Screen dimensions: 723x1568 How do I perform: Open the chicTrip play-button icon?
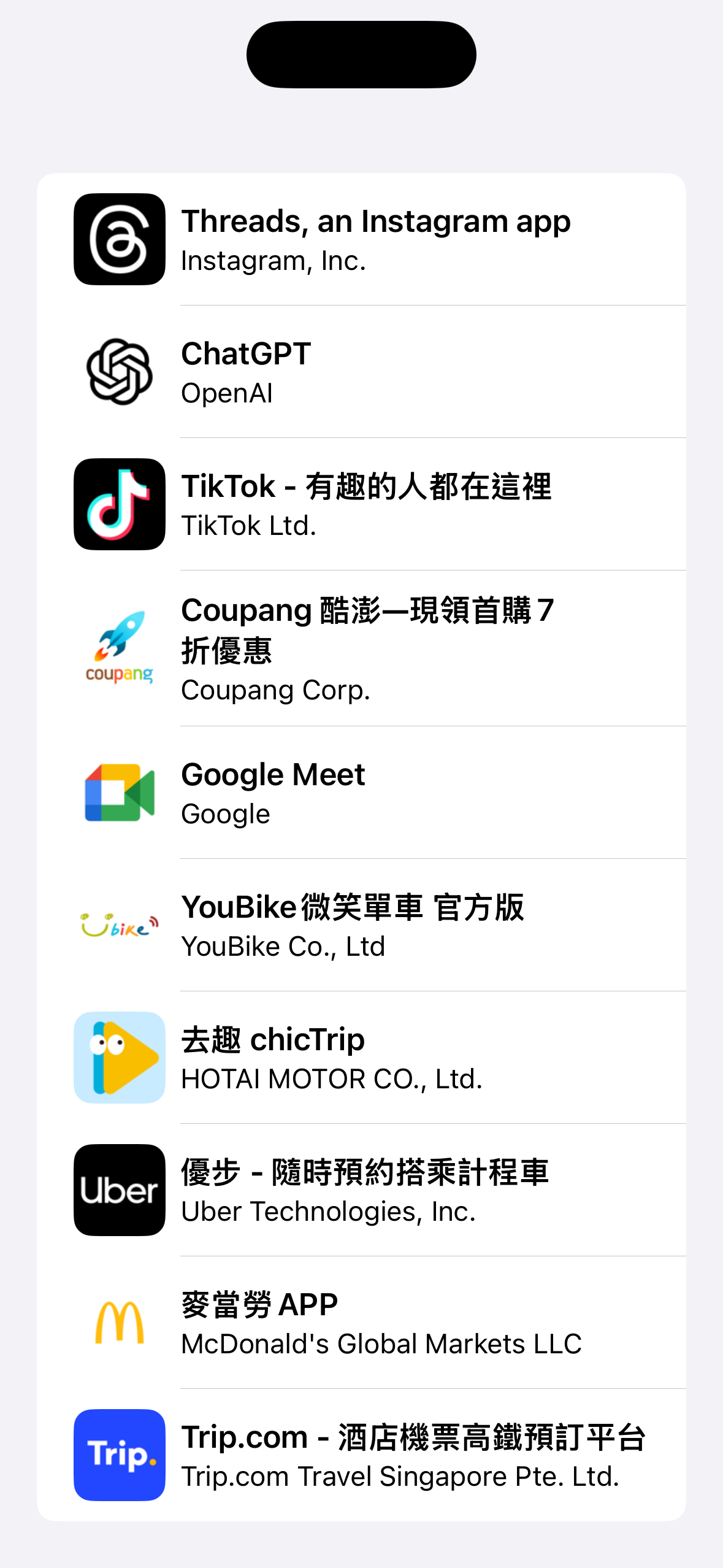pyautogui.click(x=119, y=1057)
